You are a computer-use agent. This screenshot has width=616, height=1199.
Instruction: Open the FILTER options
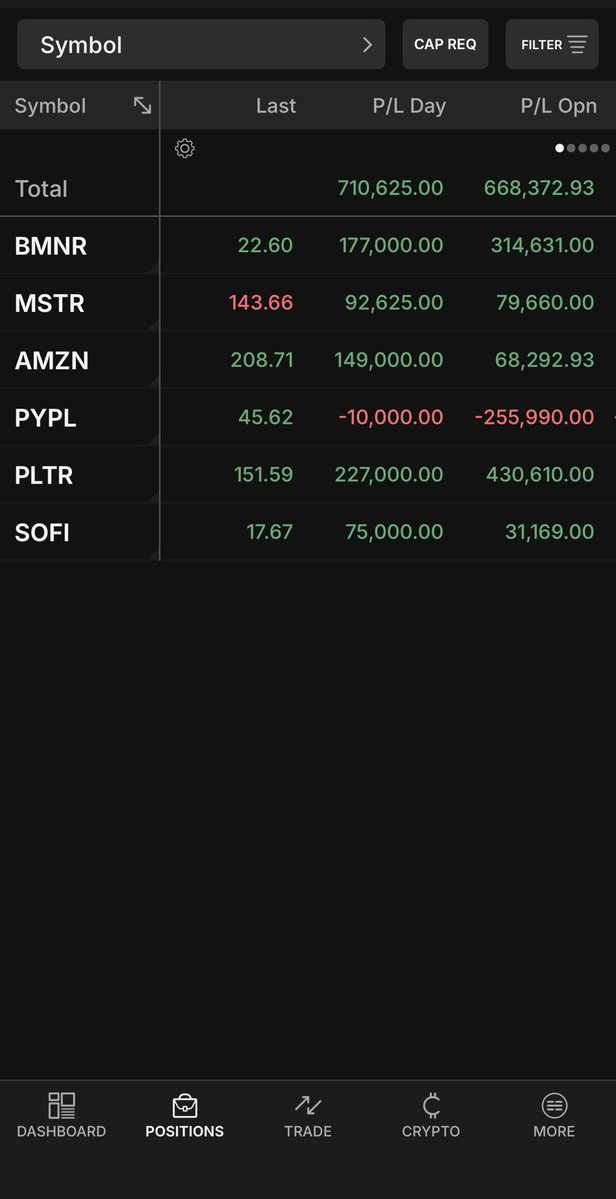pyautogui.click(x=553, y=45)
